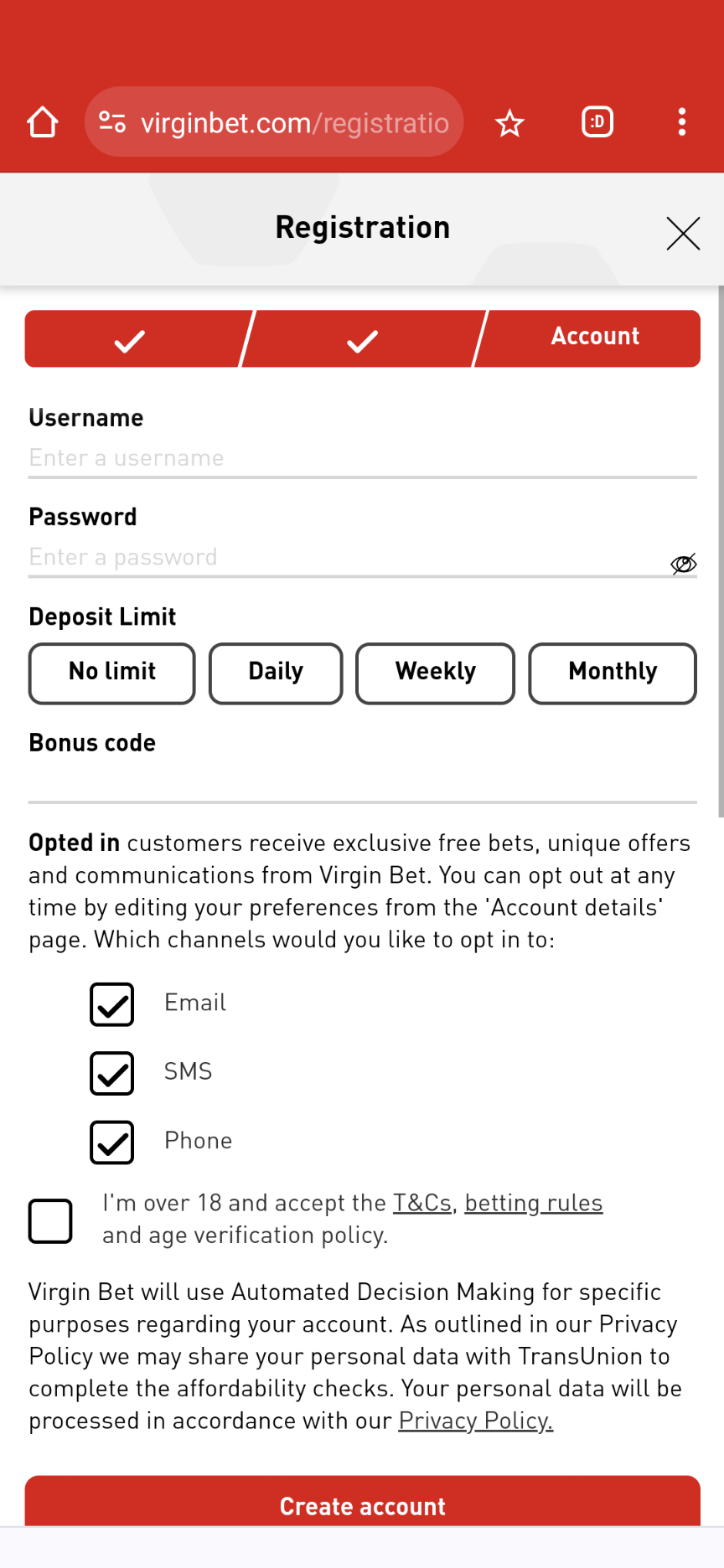Open the browser tab switcher icon

tap(597, 122)
